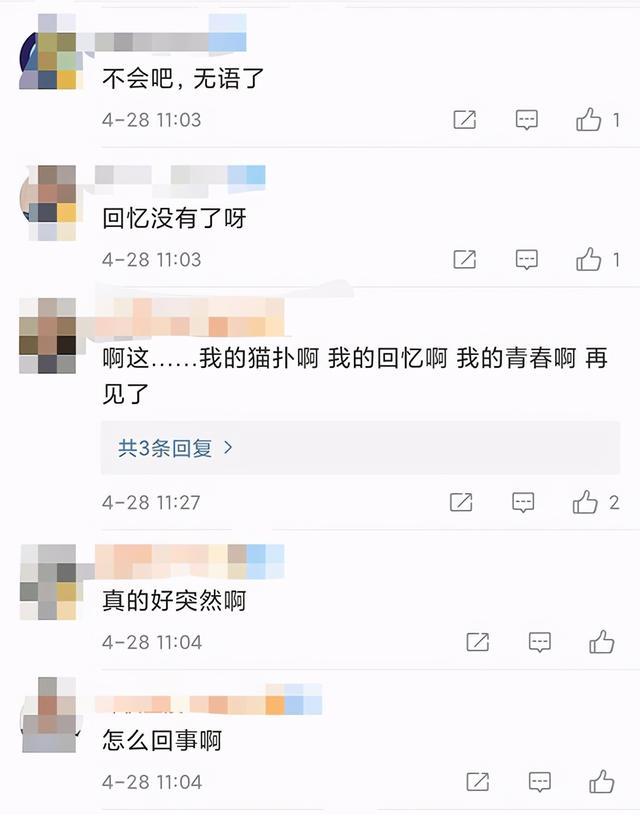
Task: Open the avatar beside "不会吧，无语了"
Action: [49, 60]
